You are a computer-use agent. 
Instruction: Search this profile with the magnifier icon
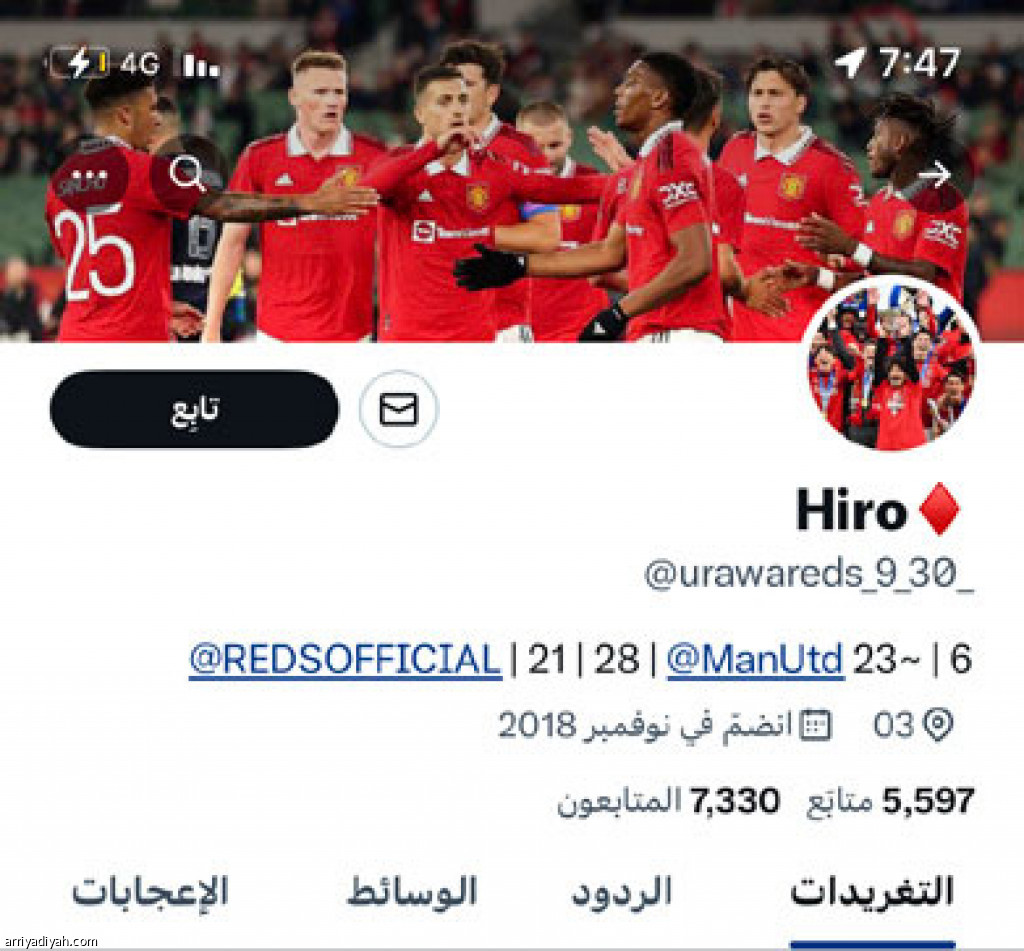click(186, 175)
